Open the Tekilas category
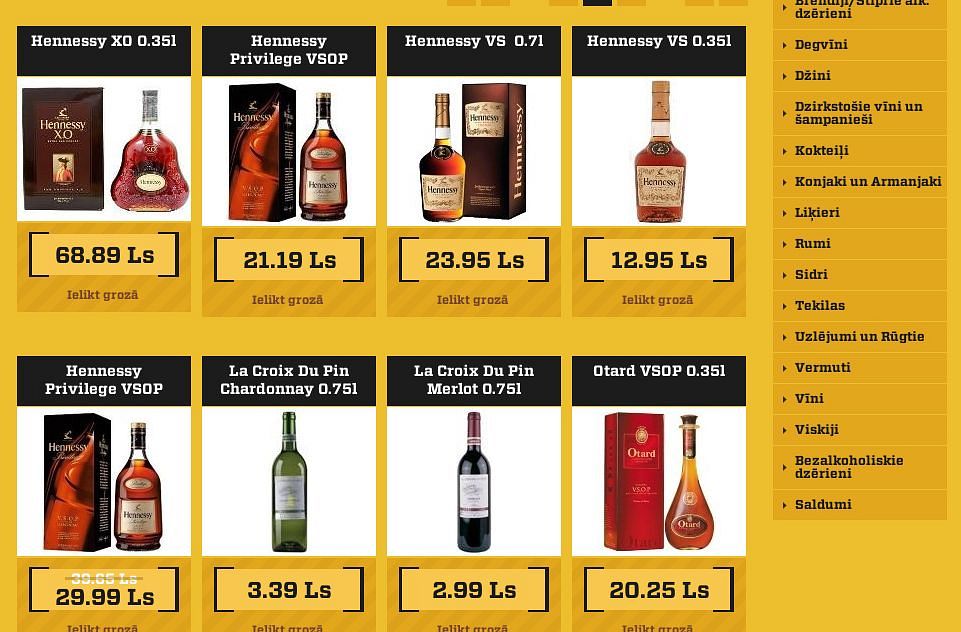 click(x=819, y=306)
